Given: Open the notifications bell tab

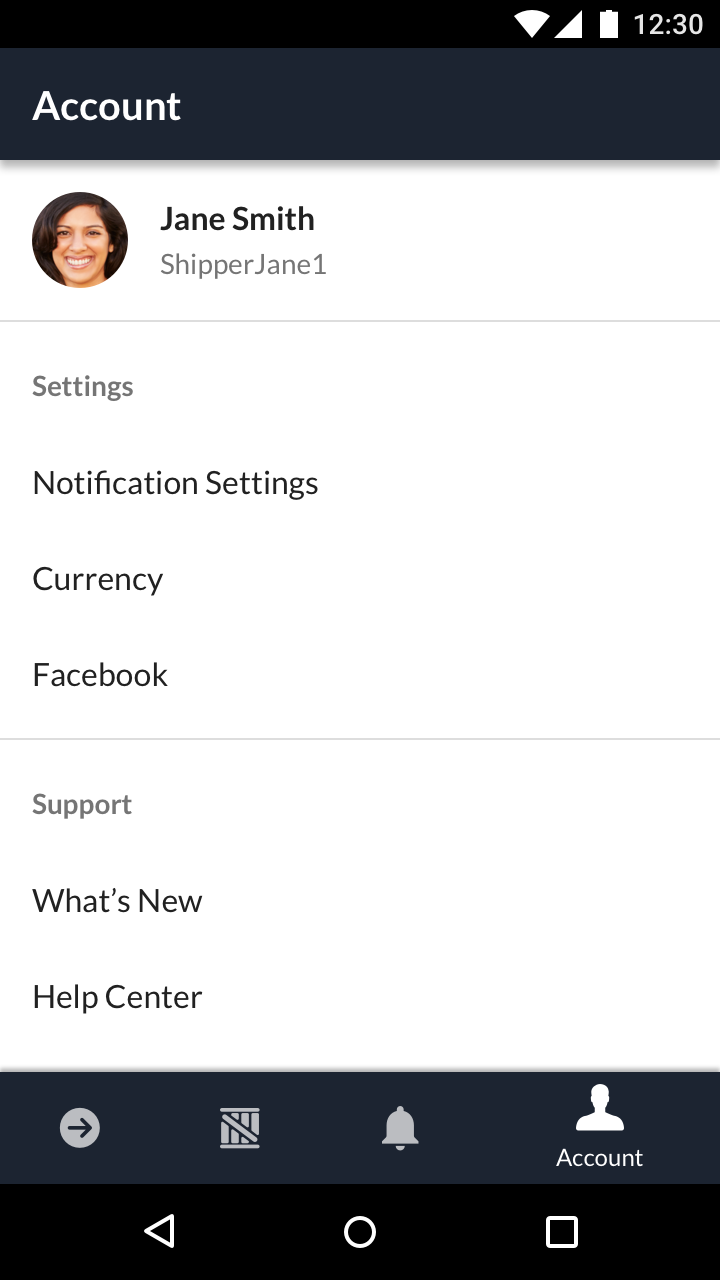Looking at the screenshot, I should click(x=400, y=1129).
